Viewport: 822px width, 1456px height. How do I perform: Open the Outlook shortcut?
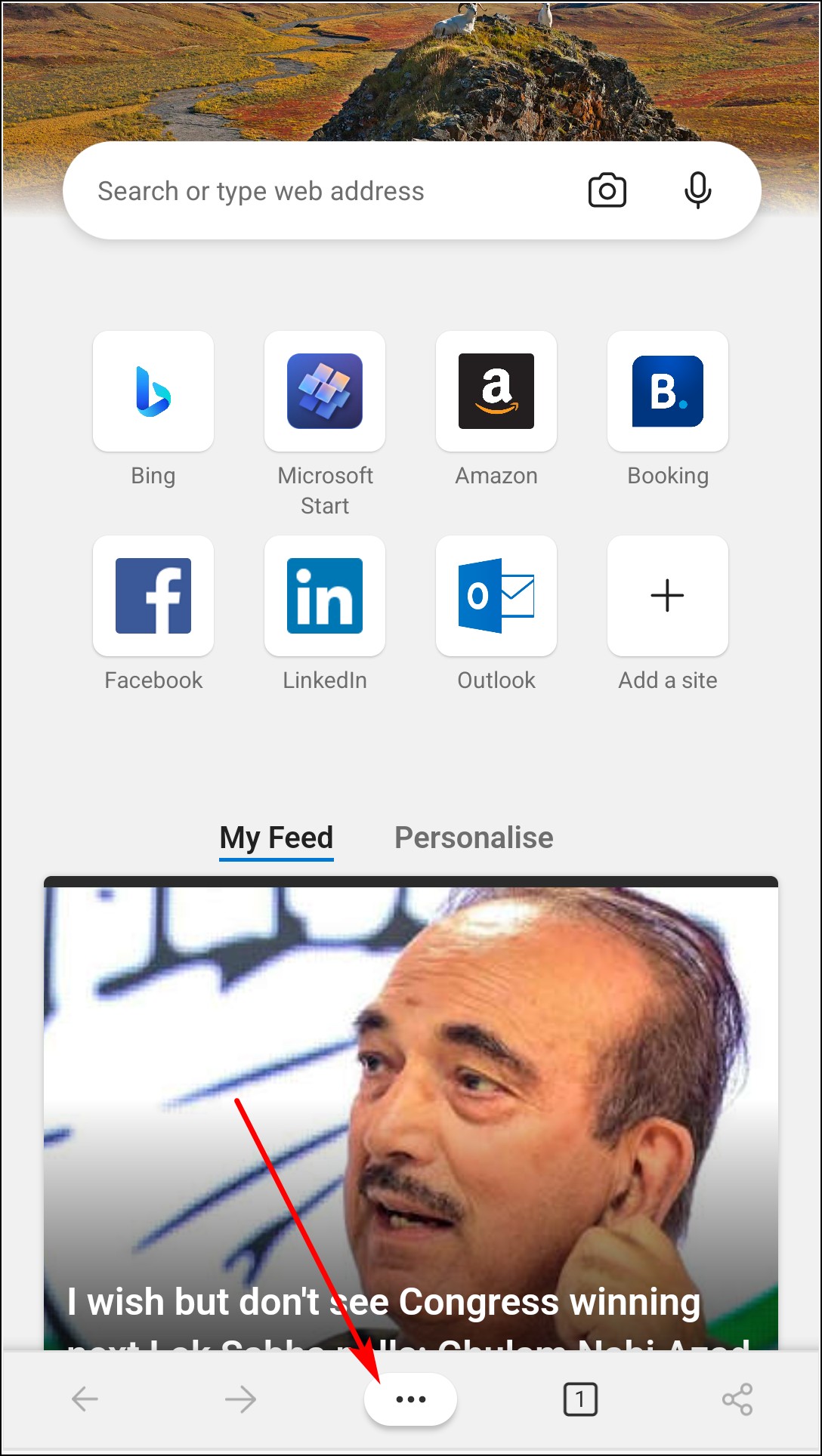coord(496,596)
